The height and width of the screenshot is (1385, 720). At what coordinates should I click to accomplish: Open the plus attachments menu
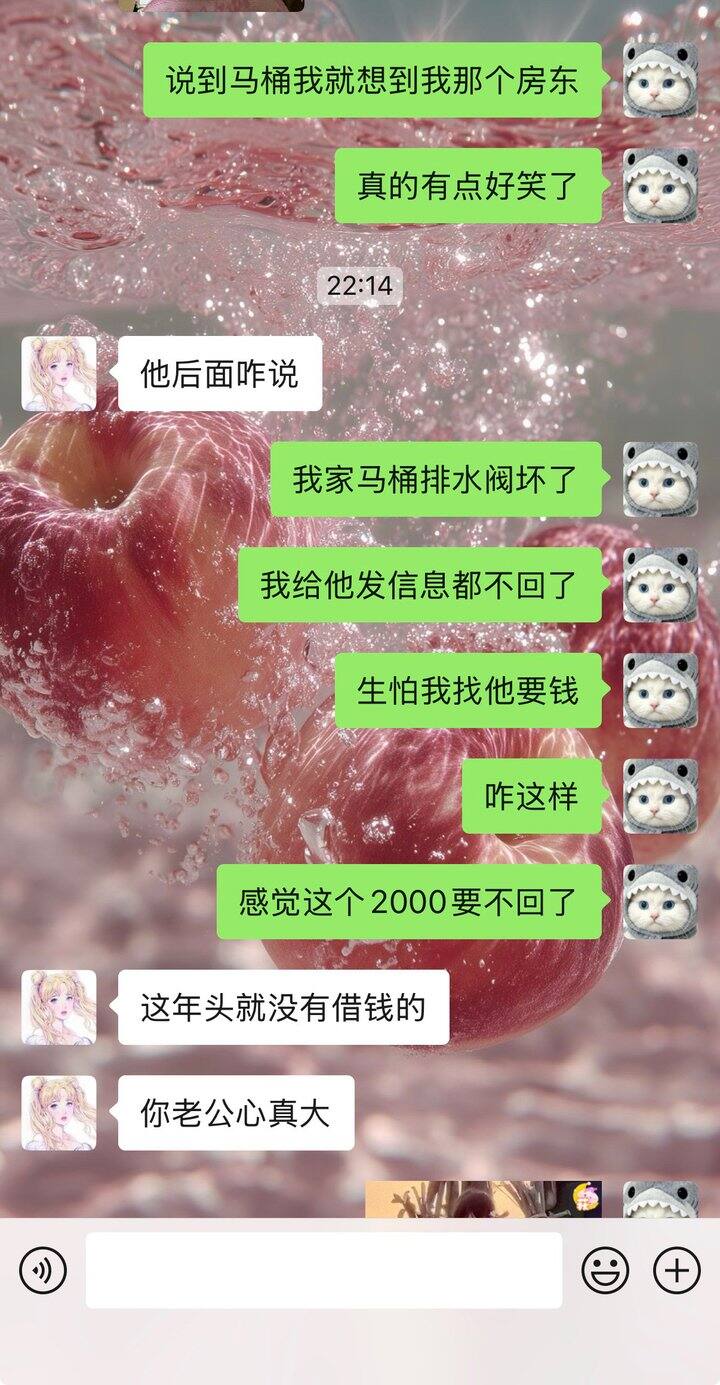point(677,1270)
